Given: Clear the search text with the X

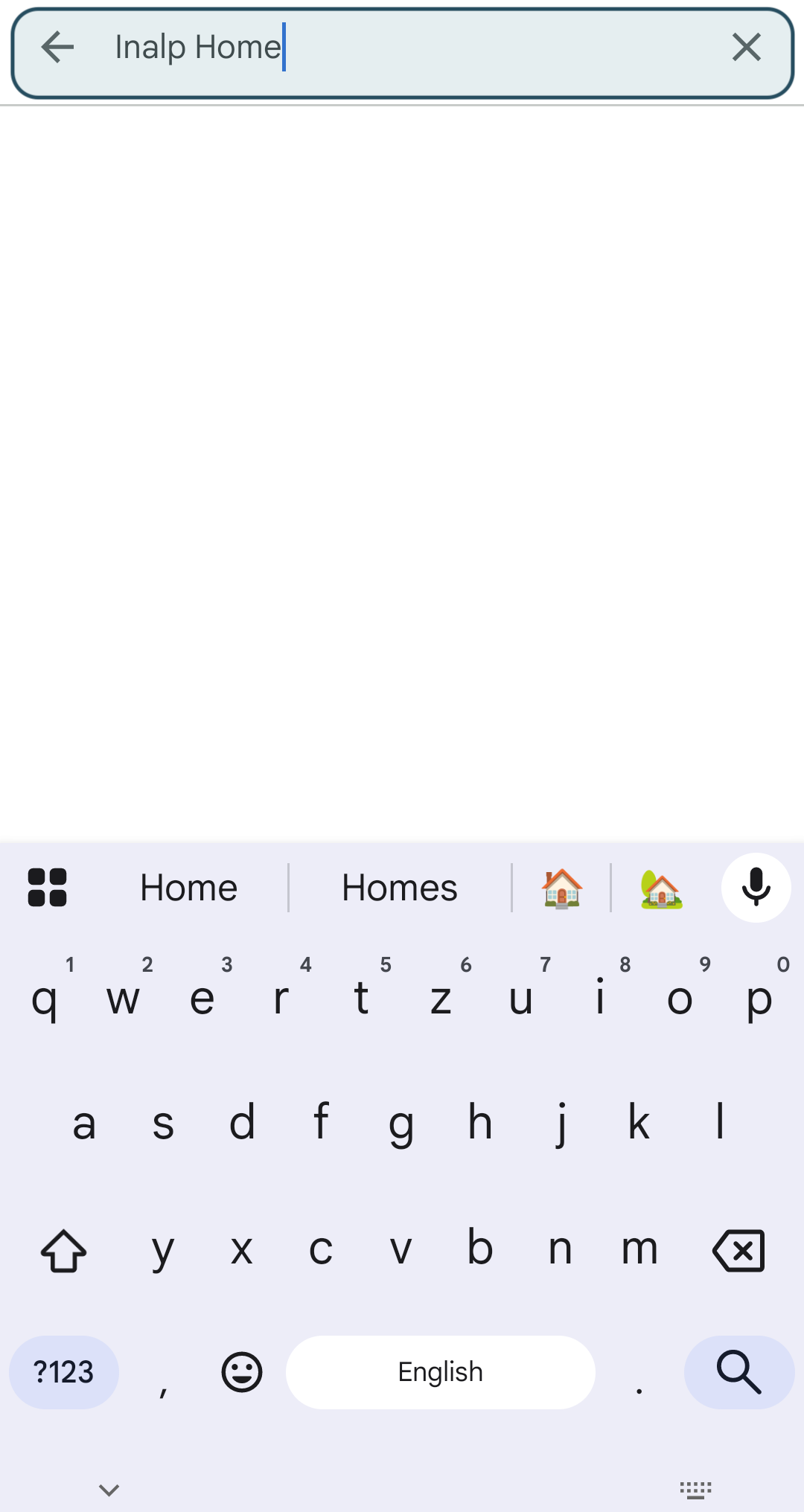Looking at the screenshot, I should 746,48.
